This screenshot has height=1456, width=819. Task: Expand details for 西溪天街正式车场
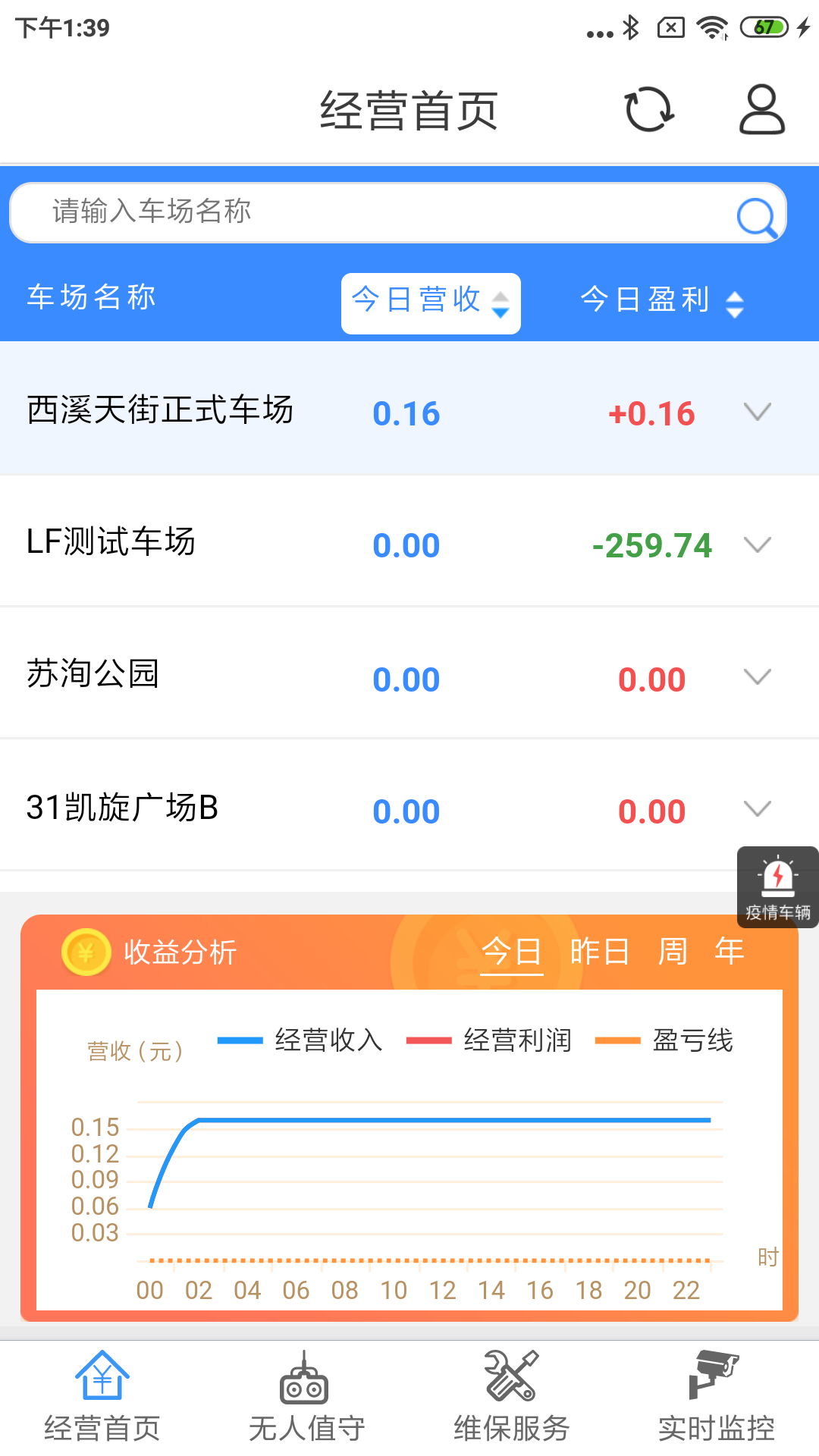tap(756, 413)
